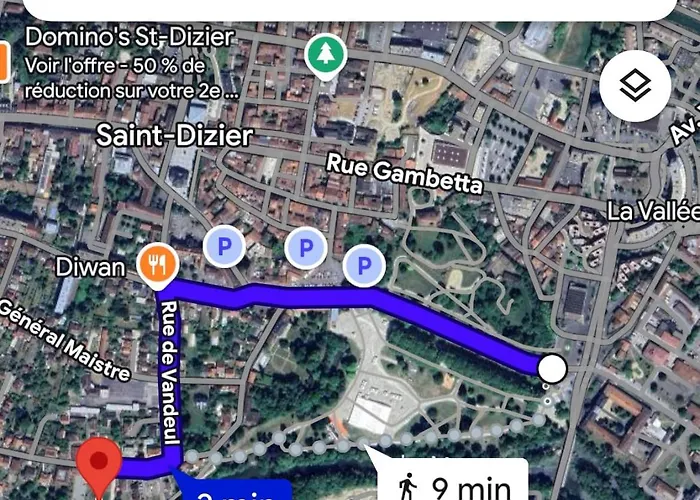Select the Diwan restaurant pin
Viewport: 700px width, 500px height.
[x=158, y=265]
